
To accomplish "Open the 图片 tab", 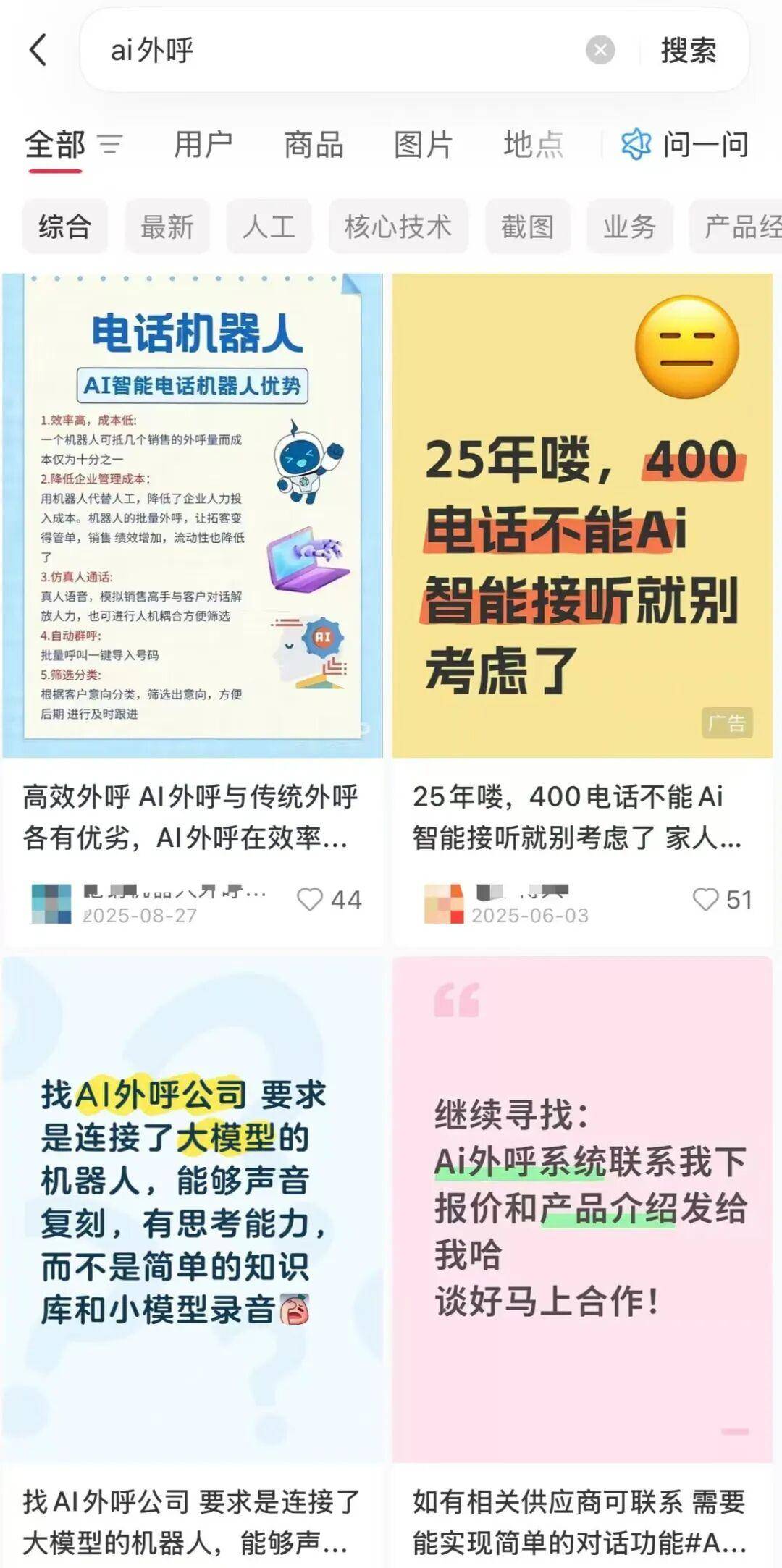I will click(x=423, y=145).
